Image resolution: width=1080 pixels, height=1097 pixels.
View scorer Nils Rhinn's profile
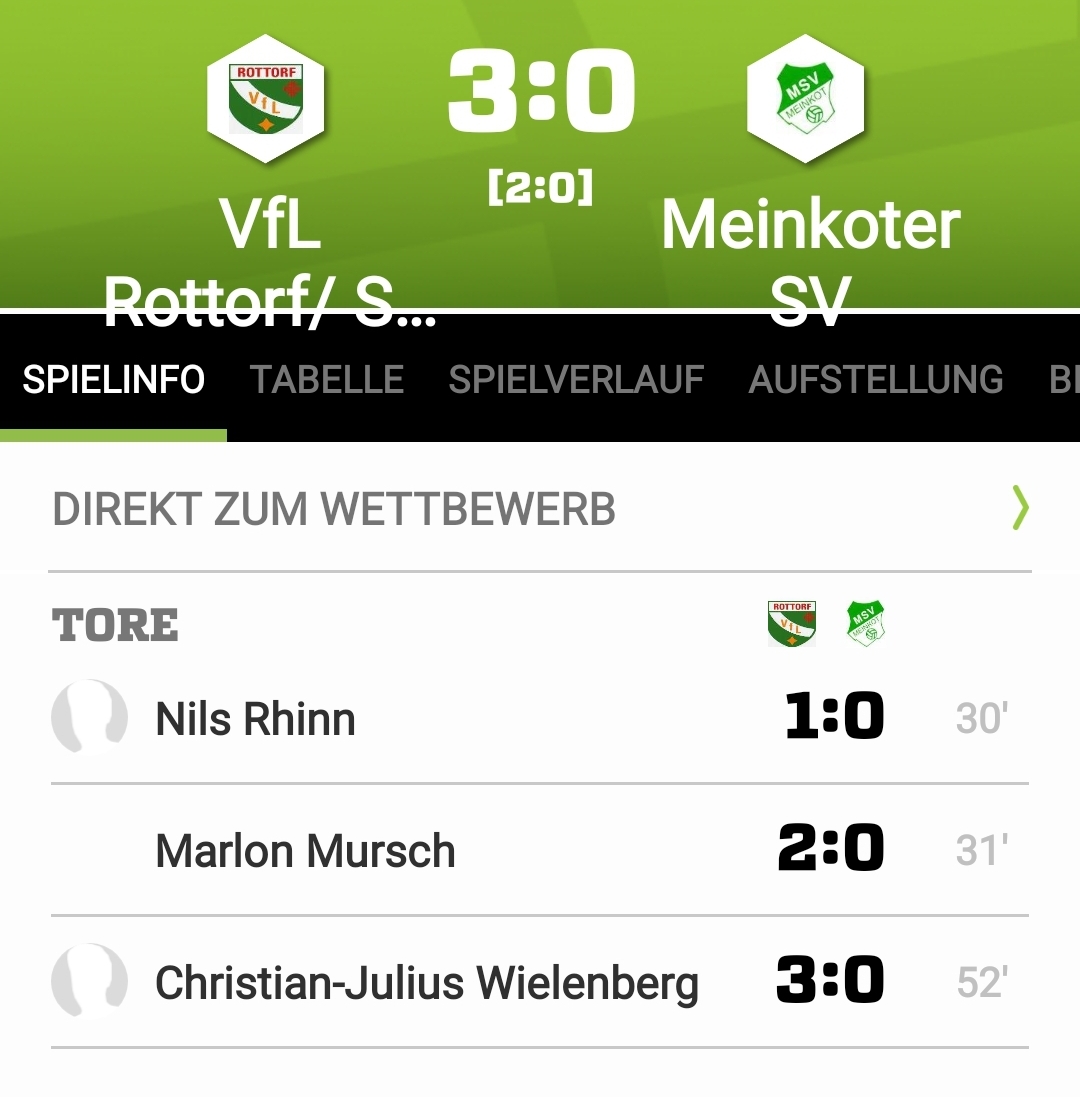[x=255, y=719]
